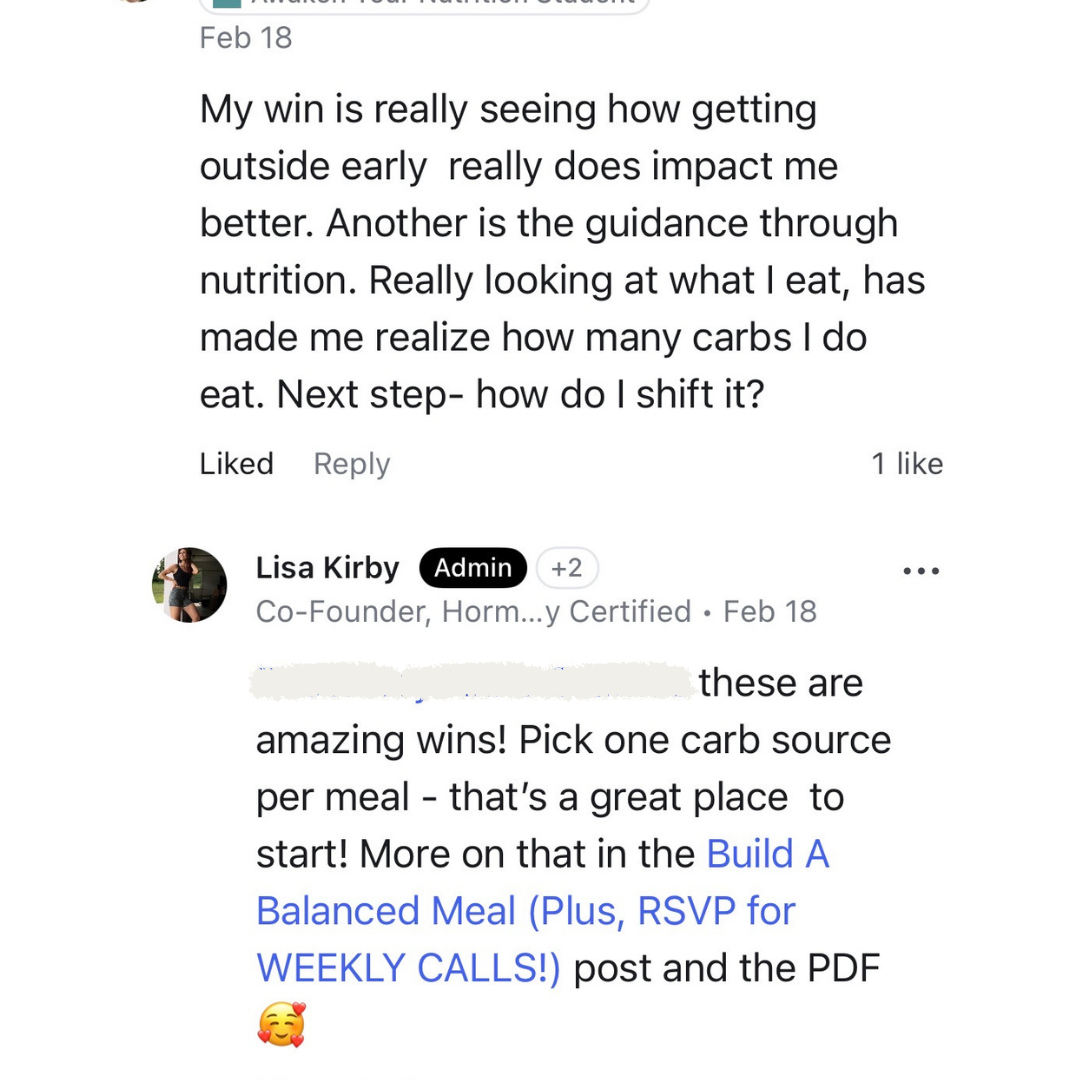1080x1080 pixels.
Task: Reply to the carbs comment
Action: [351, 464]
